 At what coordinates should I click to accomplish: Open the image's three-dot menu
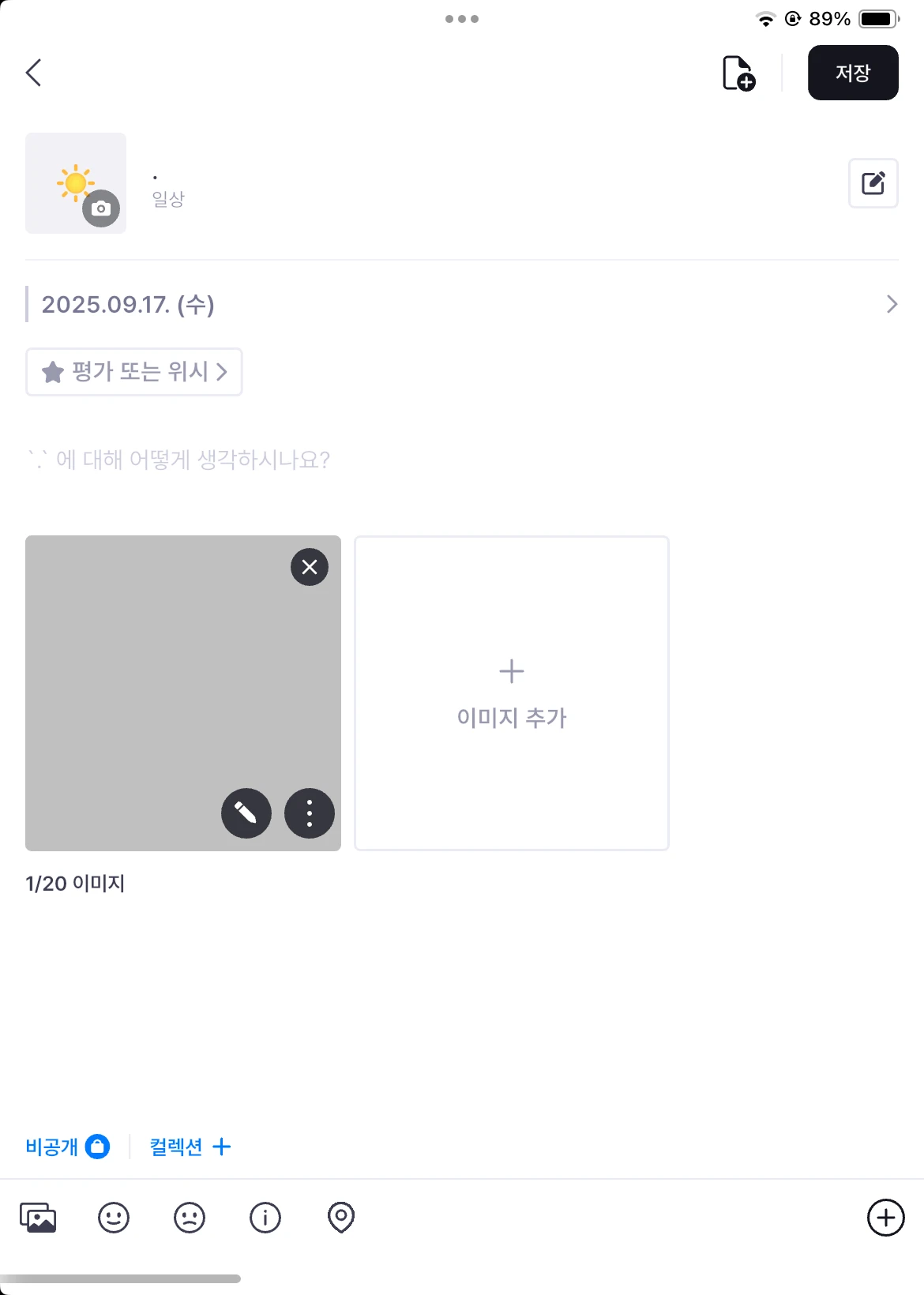[310, 813]
